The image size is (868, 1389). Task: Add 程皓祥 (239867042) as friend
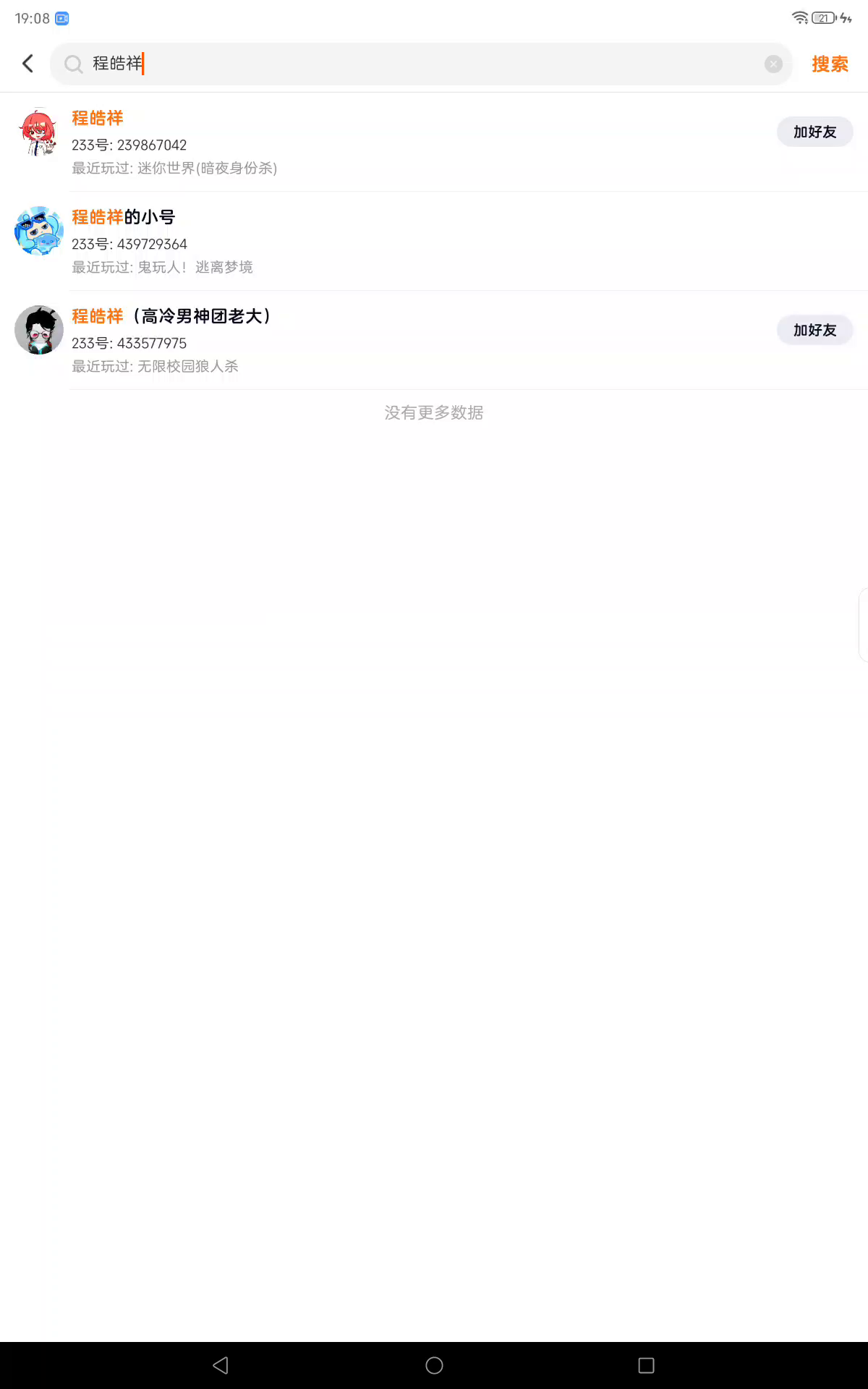point(814,132)
